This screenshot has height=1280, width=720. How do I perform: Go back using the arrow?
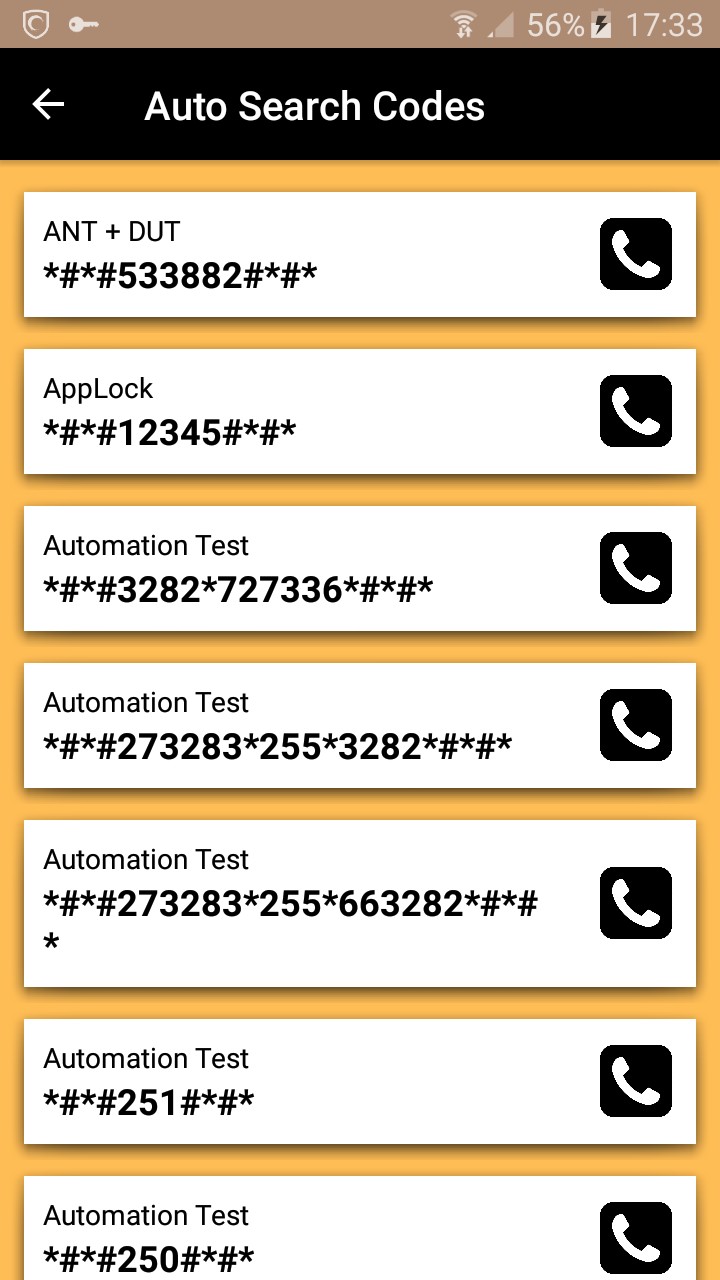48,105
